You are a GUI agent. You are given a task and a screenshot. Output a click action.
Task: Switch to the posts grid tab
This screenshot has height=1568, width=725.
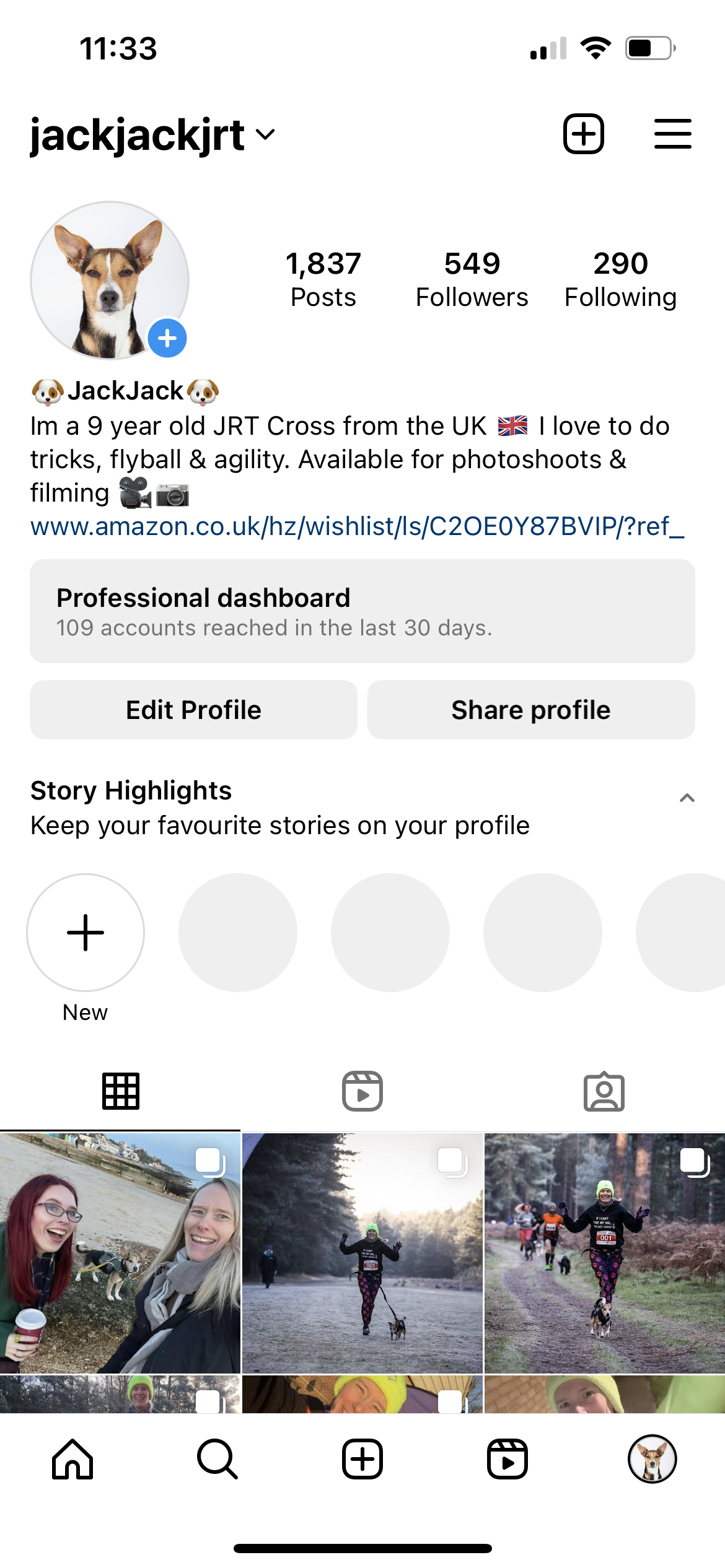121,1091
